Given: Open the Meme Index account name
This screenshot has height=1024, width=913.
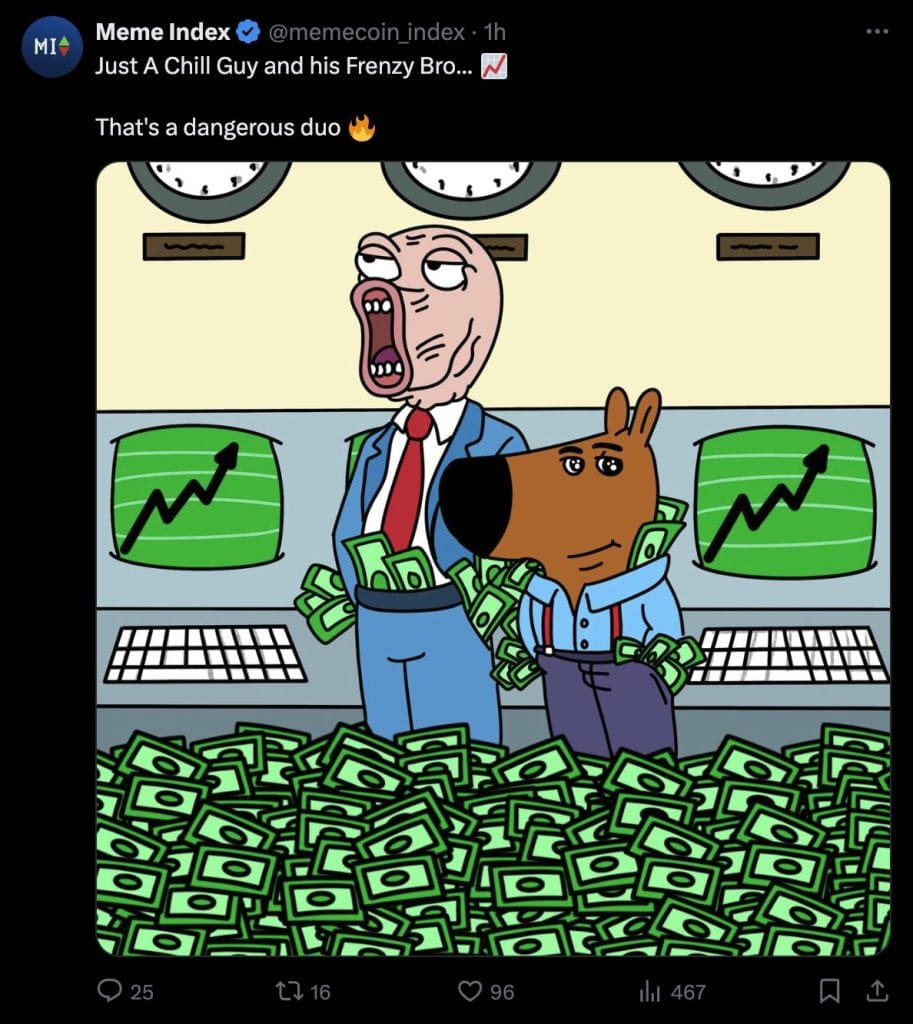Looking at the screenshot, I should (x=162, y=32).
